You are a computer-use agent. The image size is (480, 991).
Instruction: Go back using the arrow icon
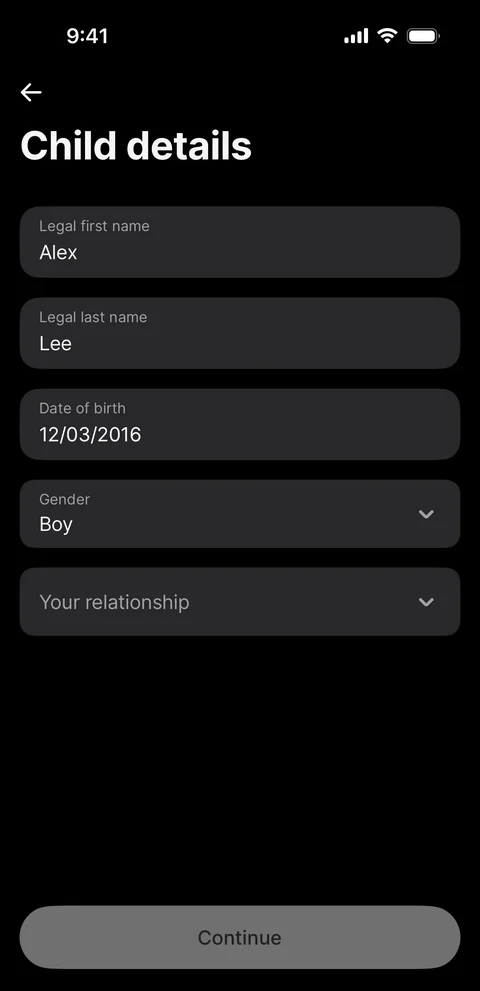31,92
